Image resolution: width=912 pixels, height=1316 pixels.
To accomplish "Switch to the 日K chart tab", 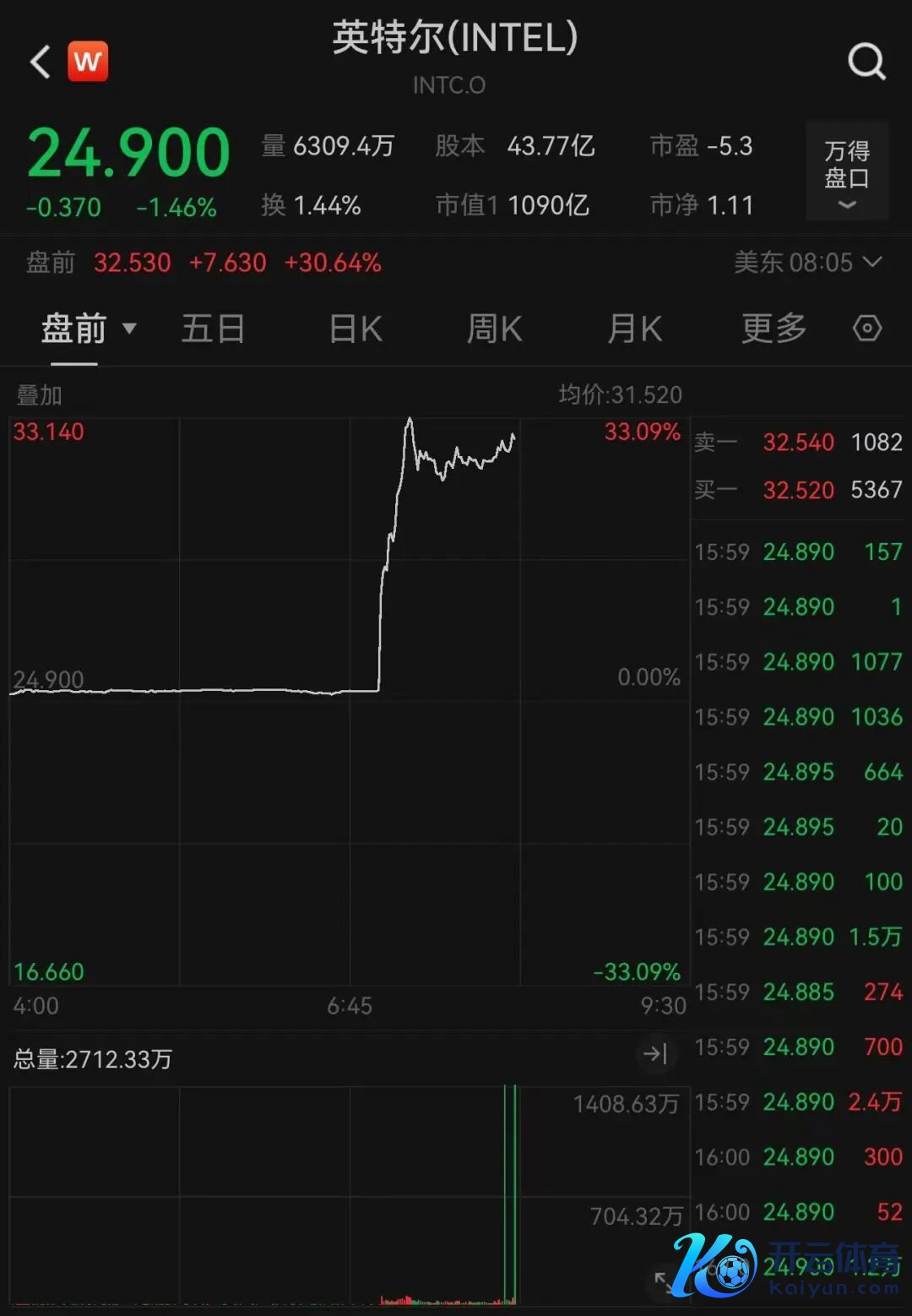I will click(x=356, y=329).
